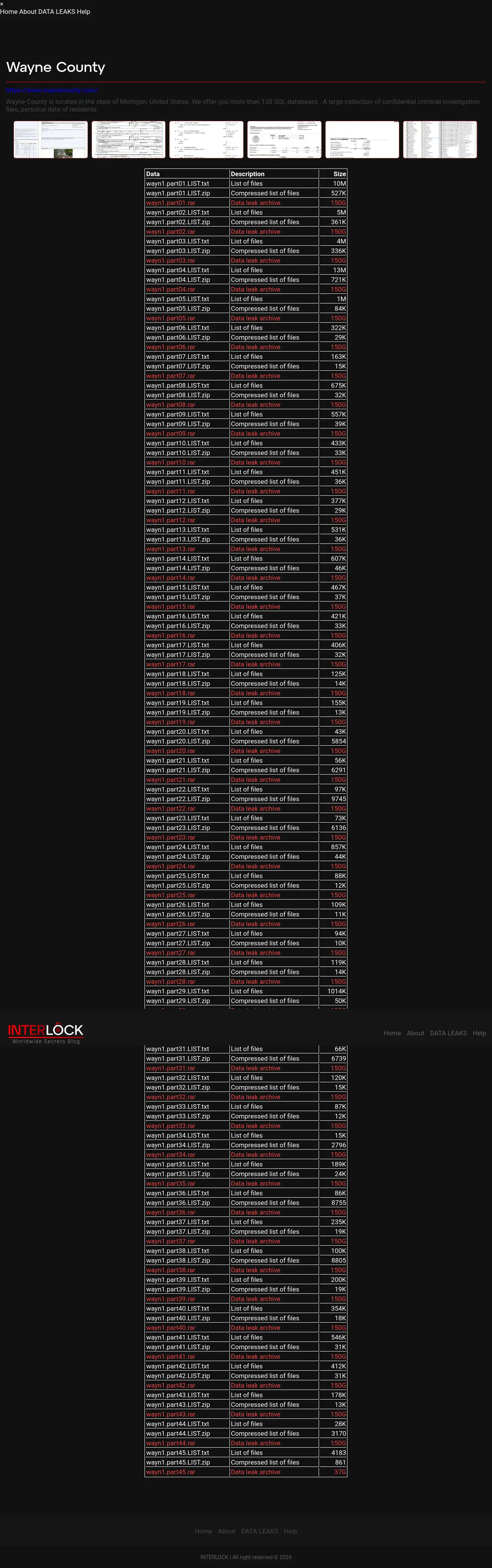
Task: Open Help in the top menu
Action: tap(83, 12)
